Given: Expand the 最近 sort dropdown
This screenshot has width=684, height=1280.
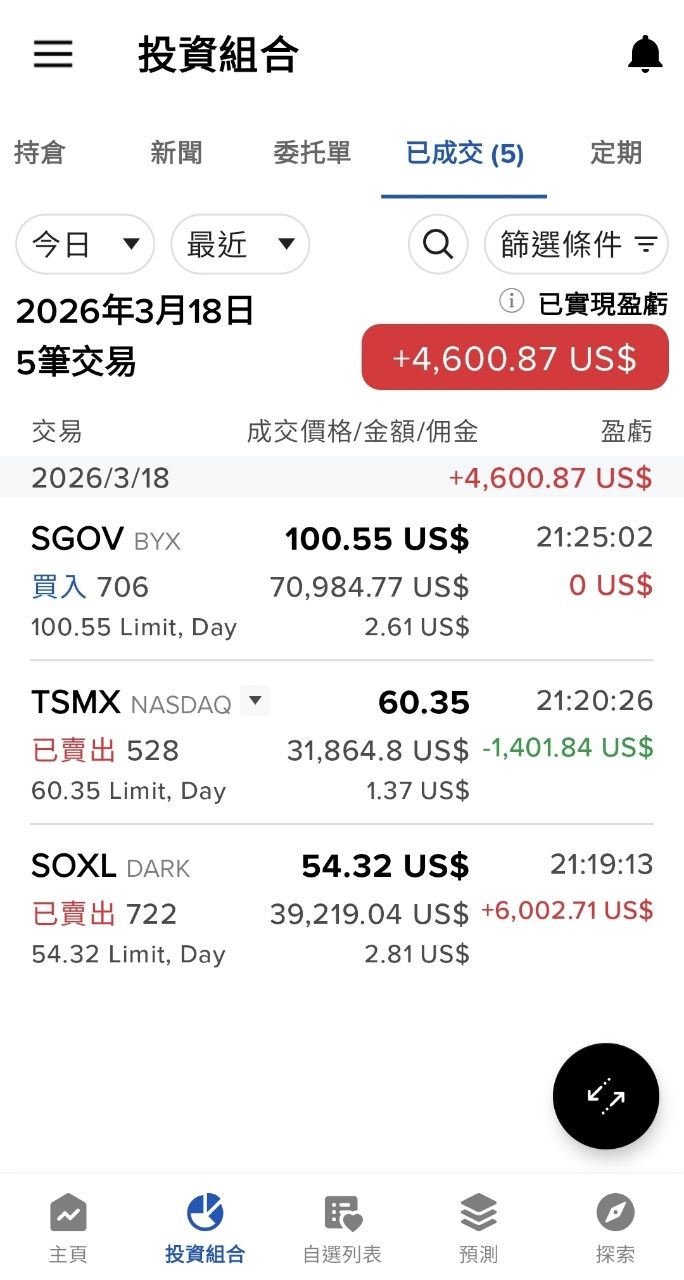Looking at the screenshot, I should pyautogui.click(x=240, y=244).
